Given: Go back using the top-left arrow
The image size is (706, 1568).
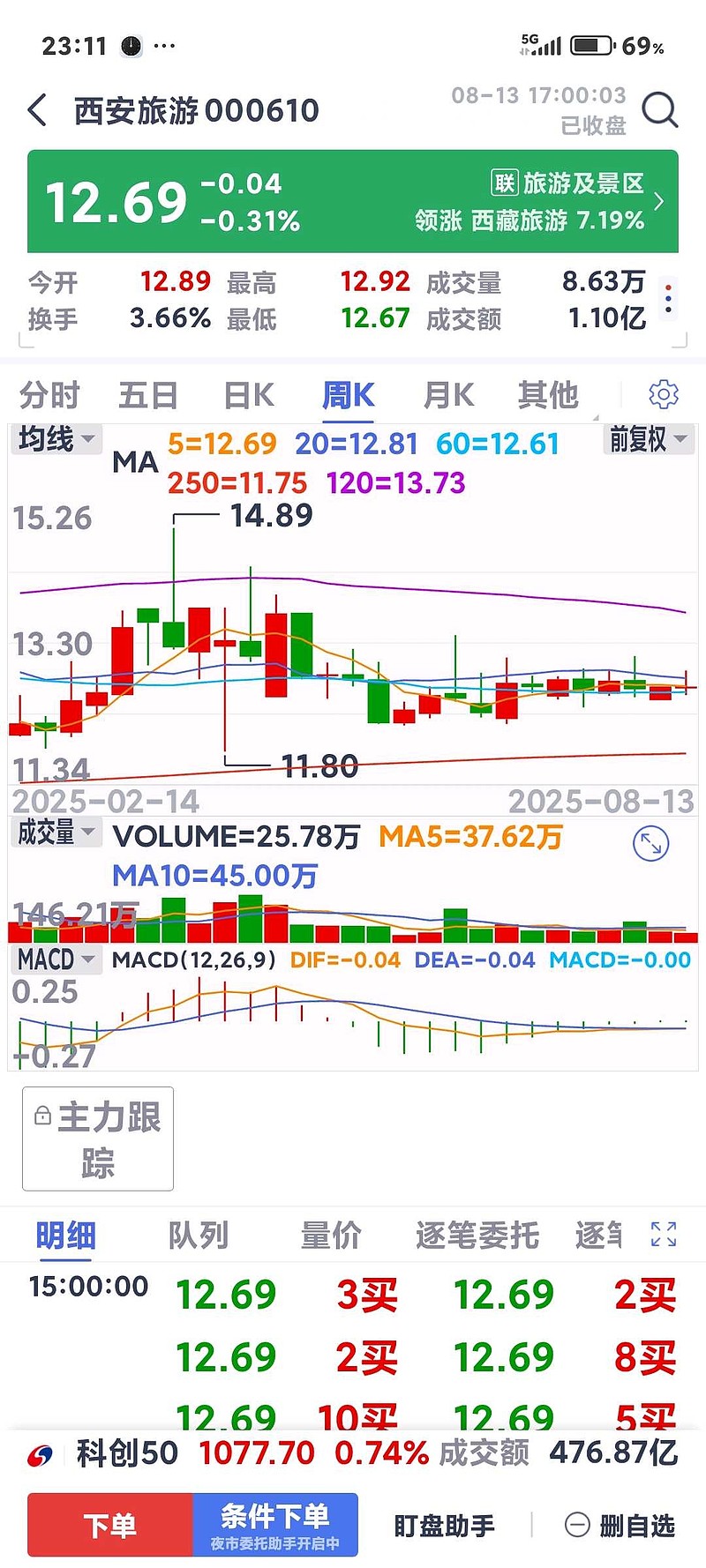Looking at the screenshot, I should 37,111.
